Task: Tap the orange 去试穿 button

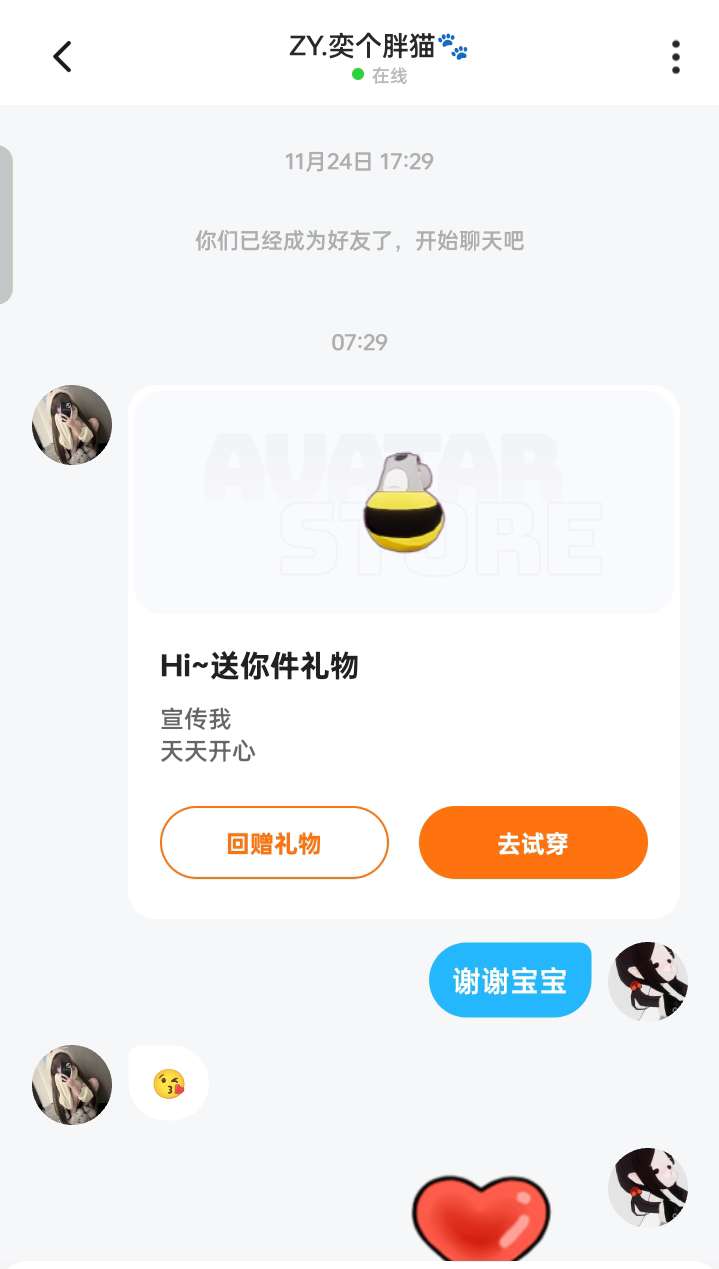Action: pos(533,843)
